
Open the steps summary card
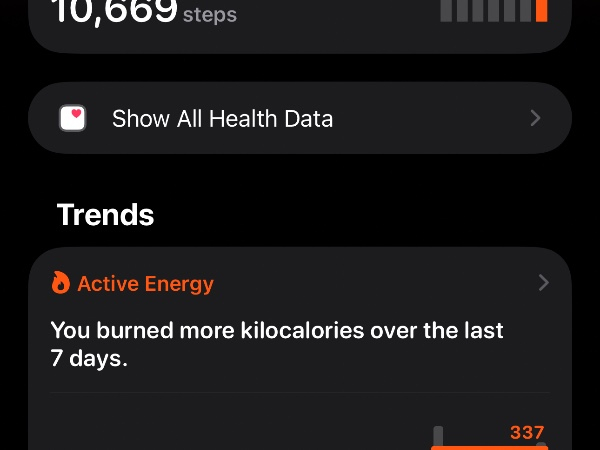(300, 20)
